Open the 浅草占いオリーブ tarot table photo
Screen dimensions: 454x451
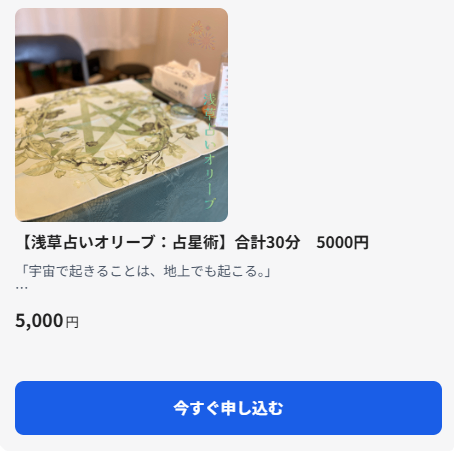[x=122, y=115]
